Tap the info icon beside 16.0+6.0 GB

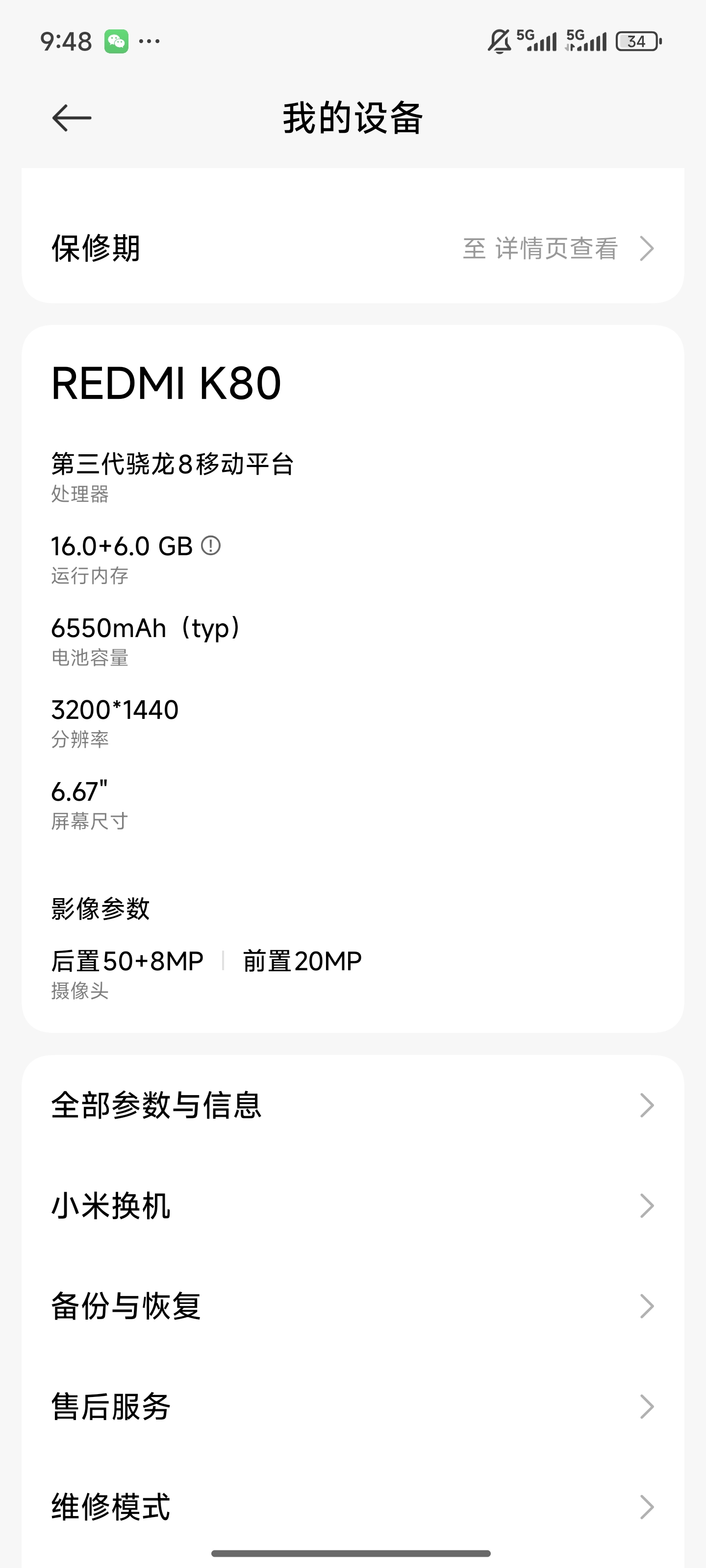tap(211, 545)
